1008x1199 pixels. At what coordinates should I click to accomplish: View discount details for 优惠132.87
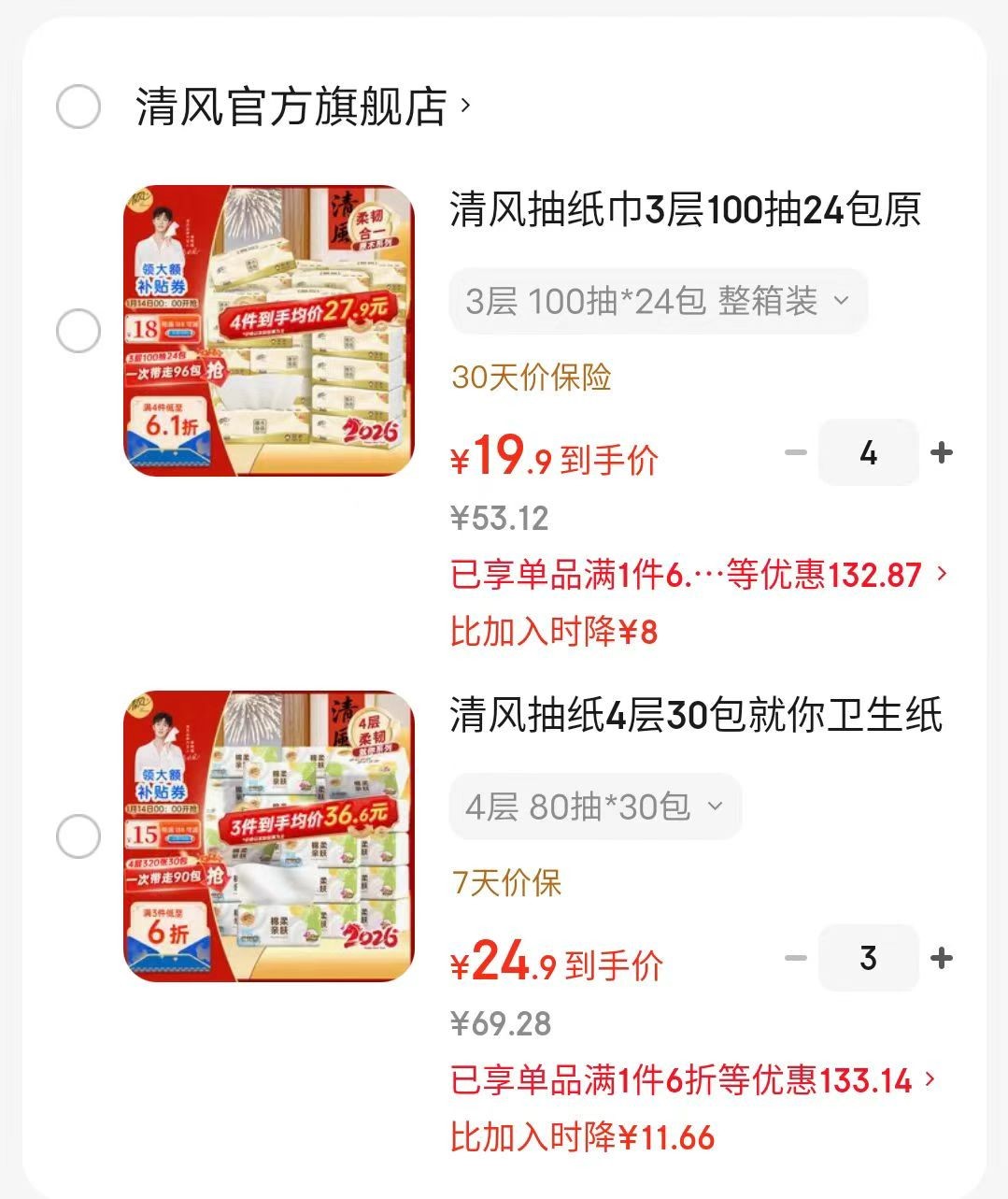pos(699,574)
